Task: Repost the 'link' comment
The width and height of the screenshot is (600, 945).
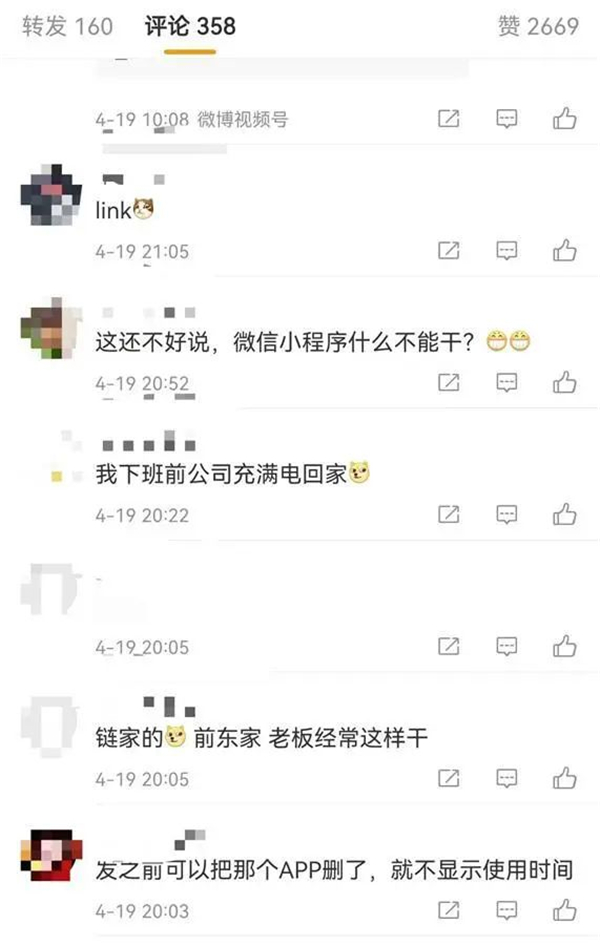Action: tap(449, 250)
